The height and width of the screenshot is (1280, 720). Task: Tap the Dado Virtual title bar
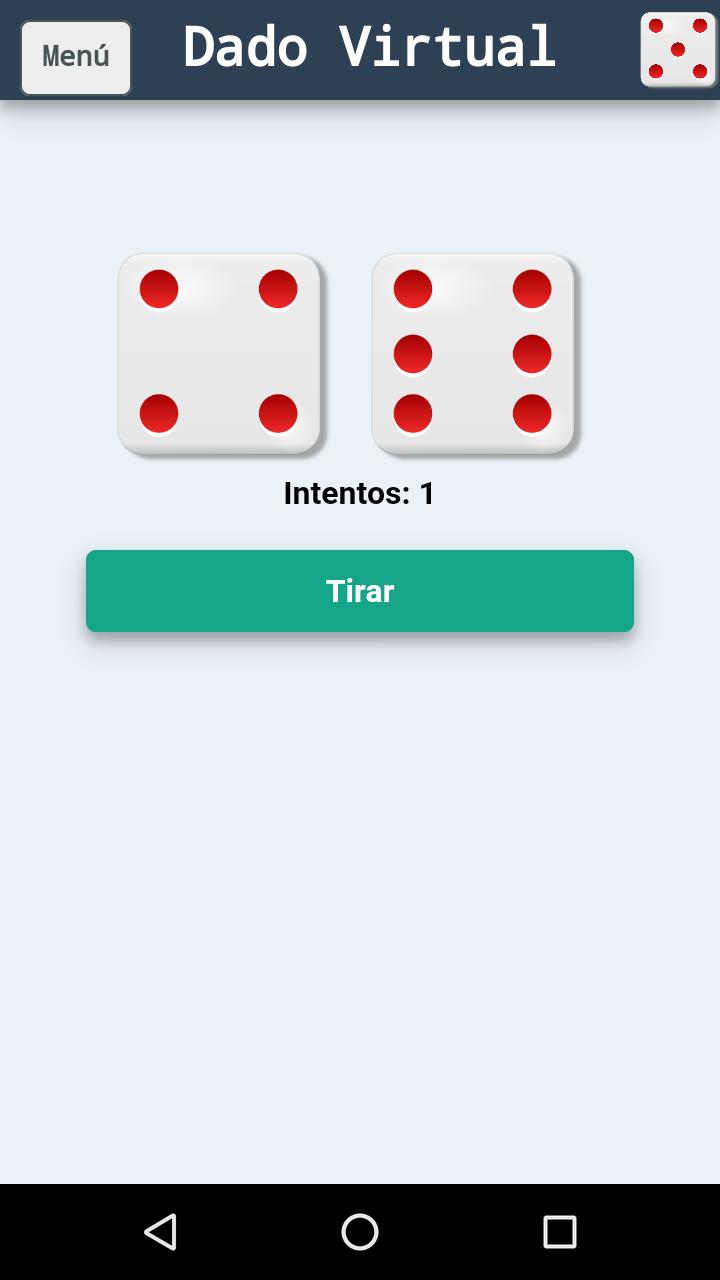pos(370,46)
